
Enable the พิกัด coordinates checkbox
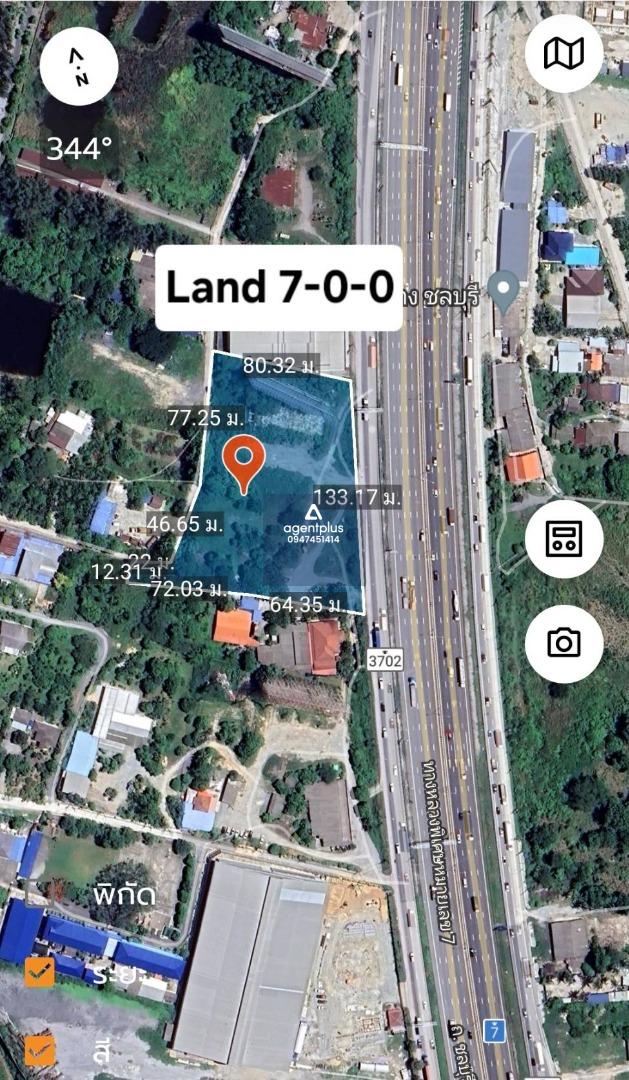40,893
